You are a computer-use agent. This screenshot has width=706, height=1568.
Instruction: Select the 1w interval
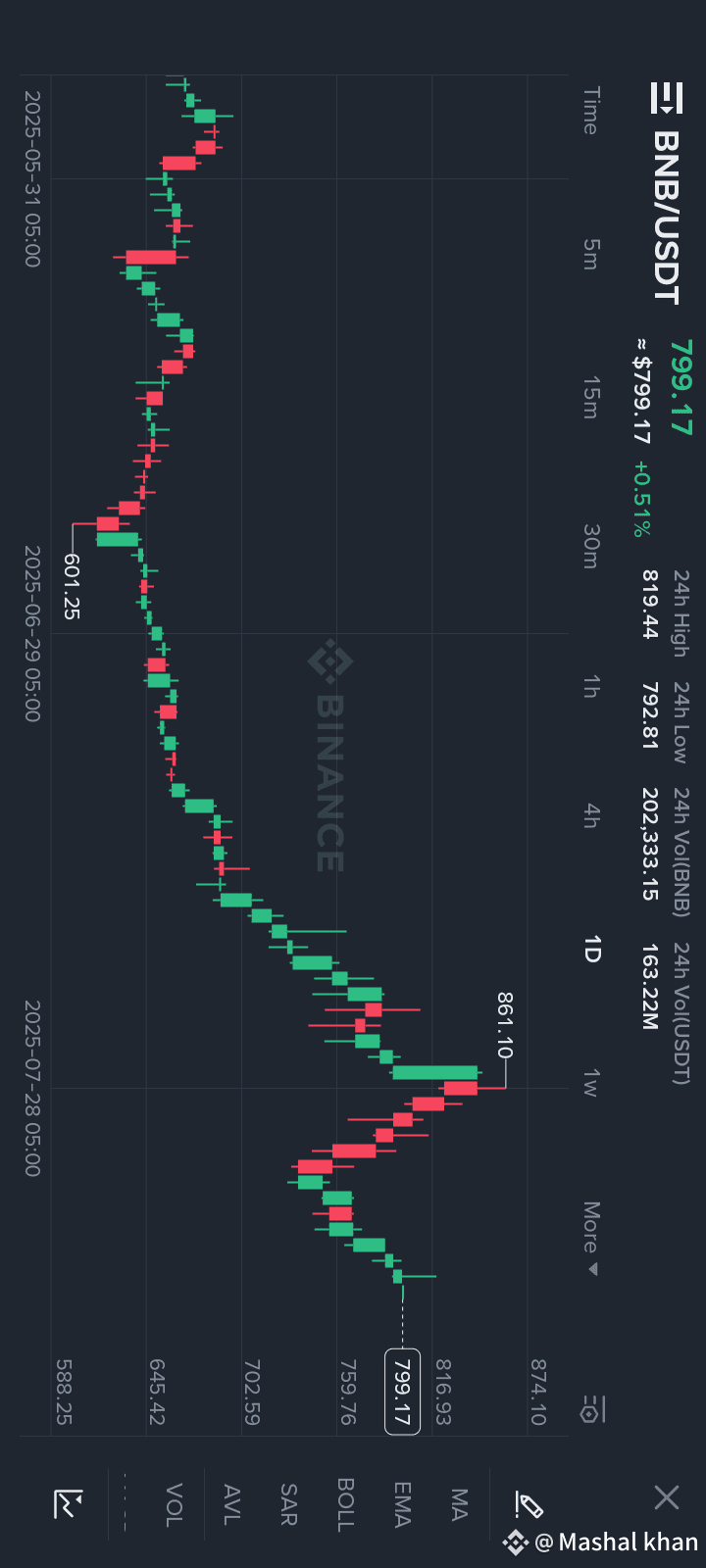click(590, 1083)
